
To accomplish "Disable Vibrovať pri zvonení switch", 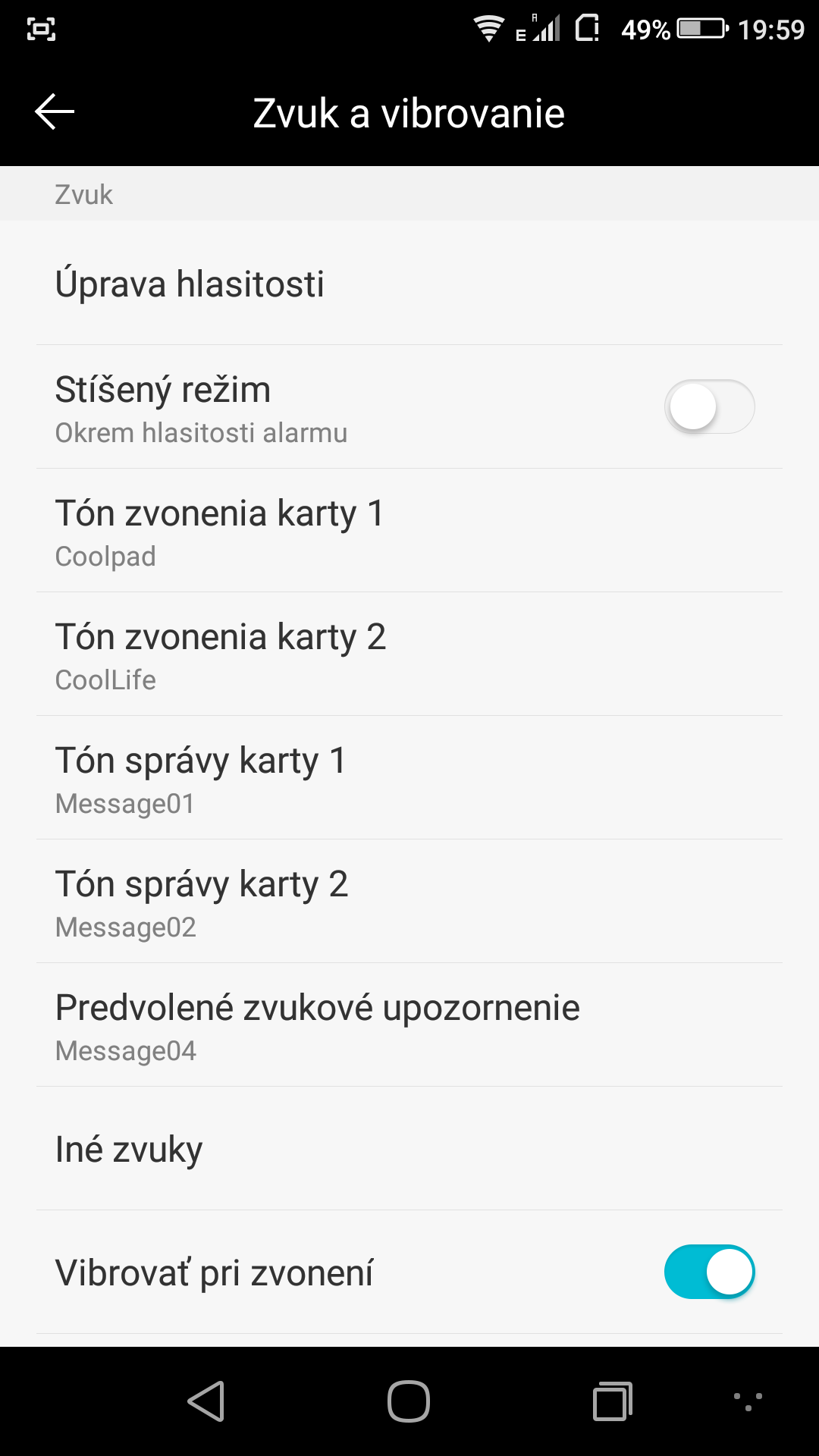I will click(709, 1272).
